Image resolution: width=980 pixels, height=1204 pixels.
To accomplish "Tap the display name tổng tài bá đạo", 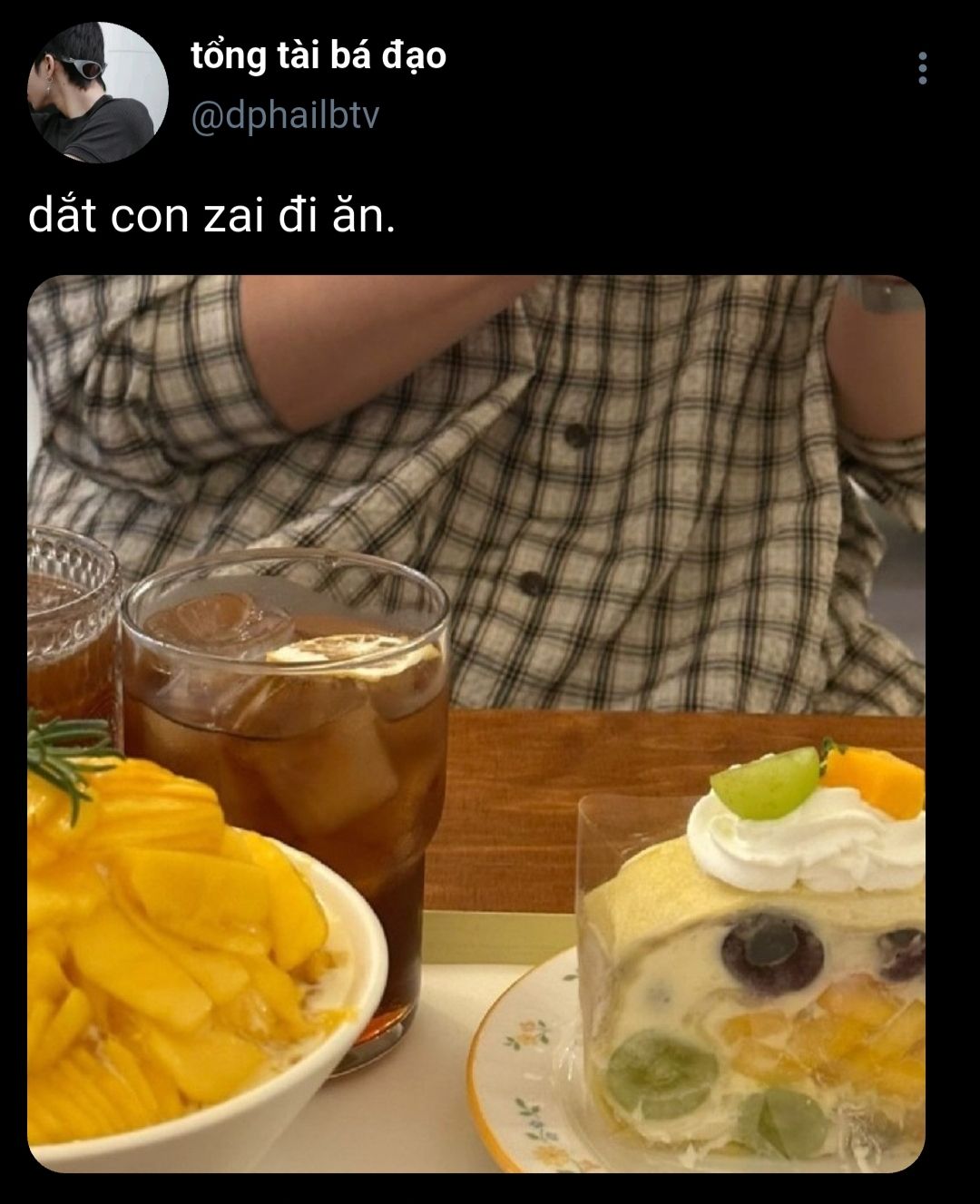I will [x=318, y=56].
